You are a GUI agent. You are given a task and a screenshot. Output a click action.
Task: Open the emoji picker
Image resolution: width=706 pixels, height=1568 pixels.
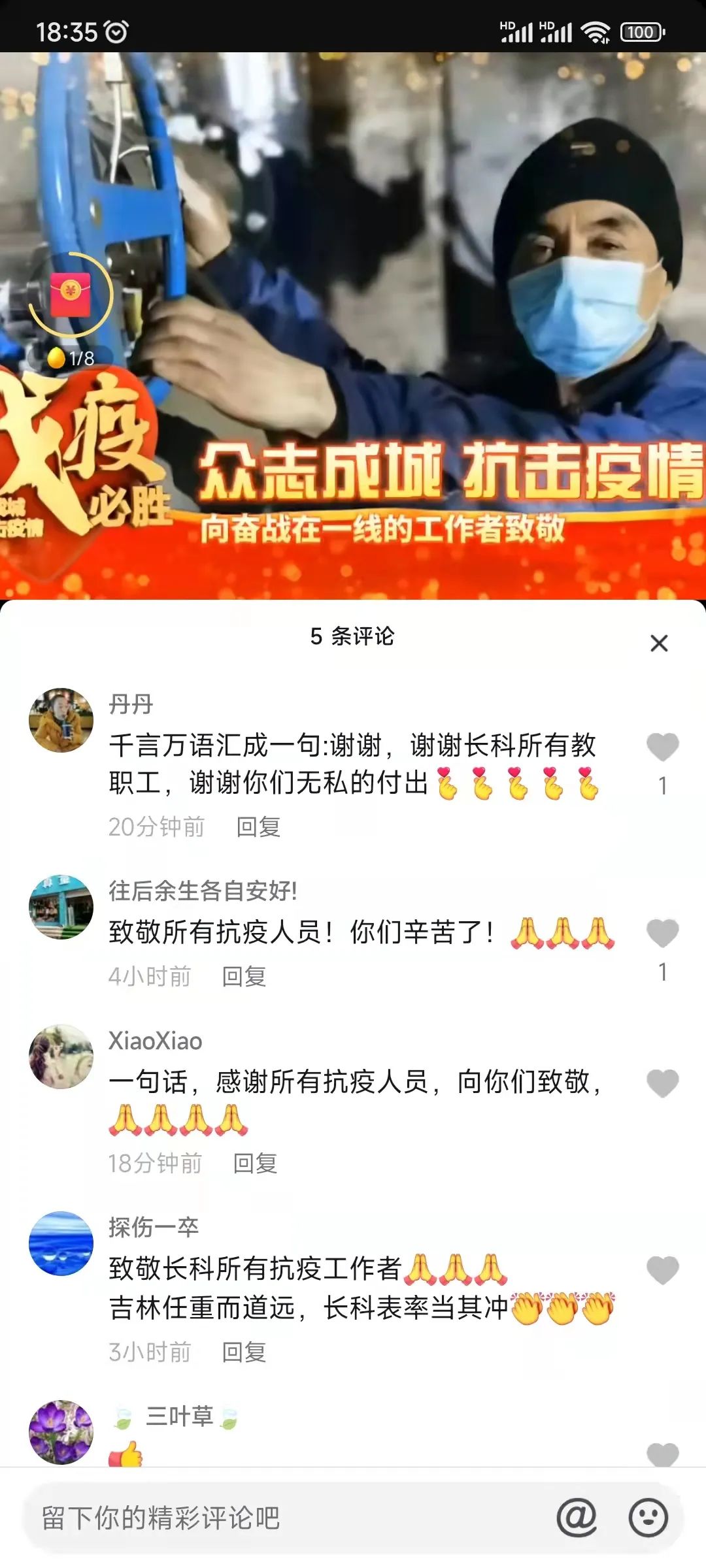648,1518
